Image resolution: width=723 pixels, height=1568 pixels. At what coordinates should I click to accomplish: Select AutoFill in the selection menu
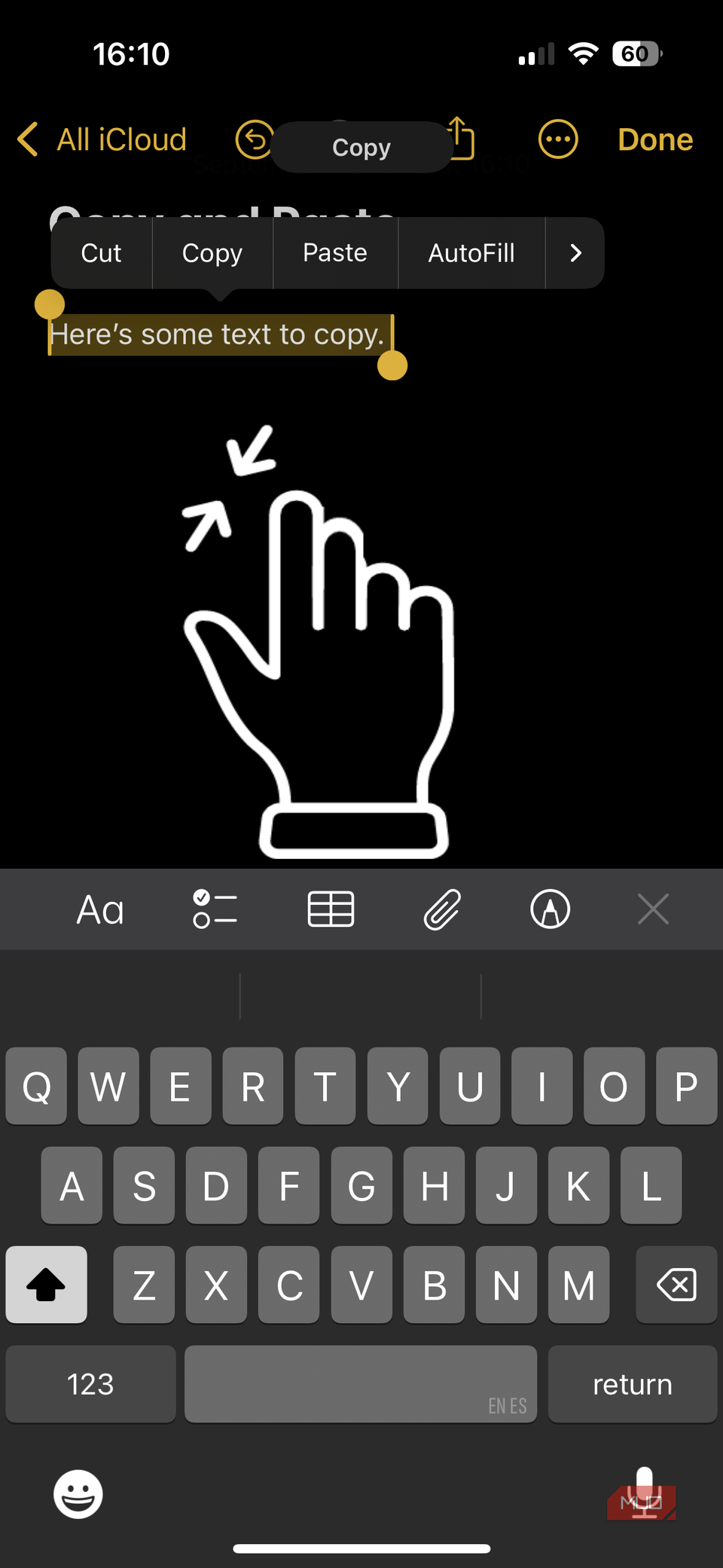point(471,253)
